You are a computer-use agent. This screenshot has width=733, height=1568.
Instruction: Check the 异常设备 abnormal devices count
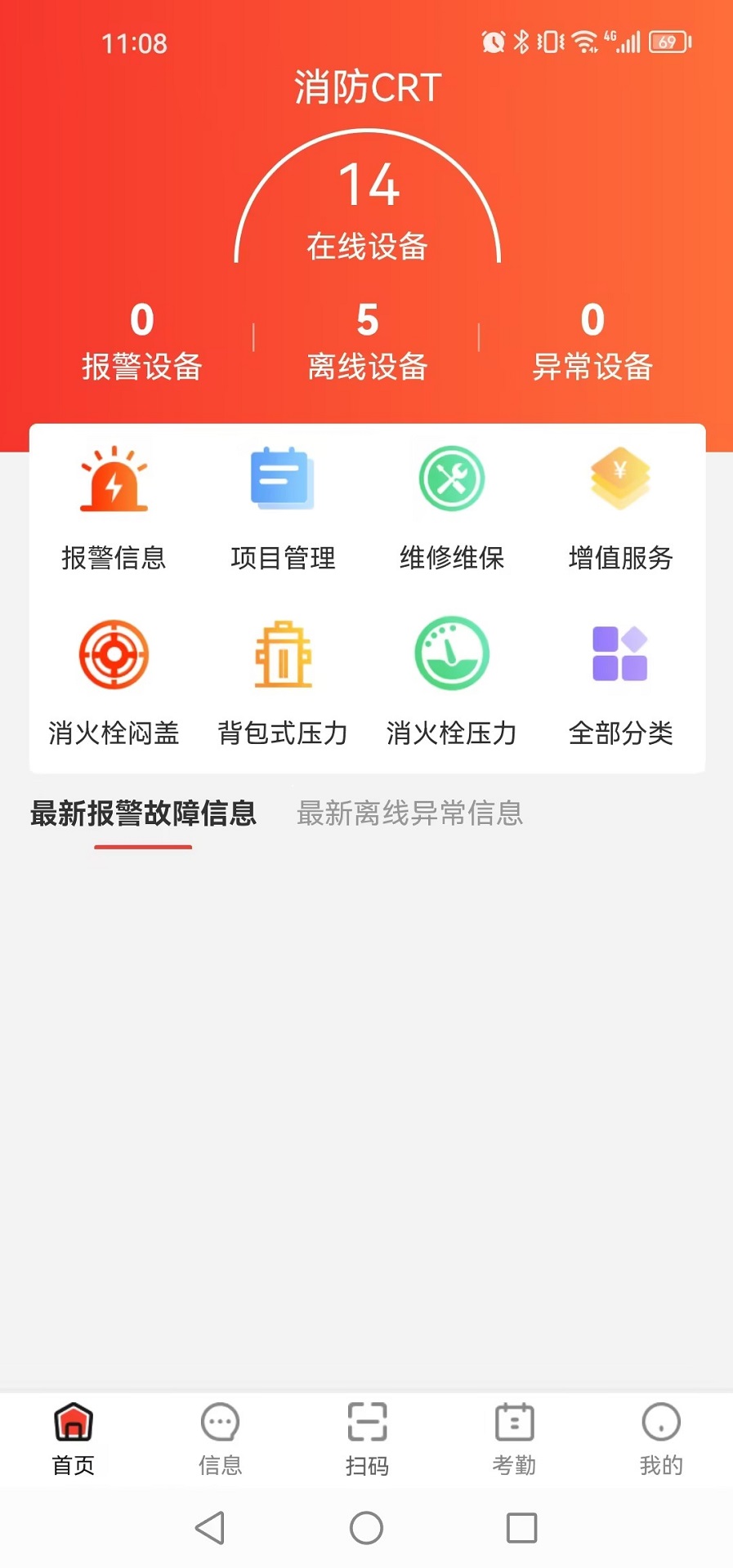(590, 341)
